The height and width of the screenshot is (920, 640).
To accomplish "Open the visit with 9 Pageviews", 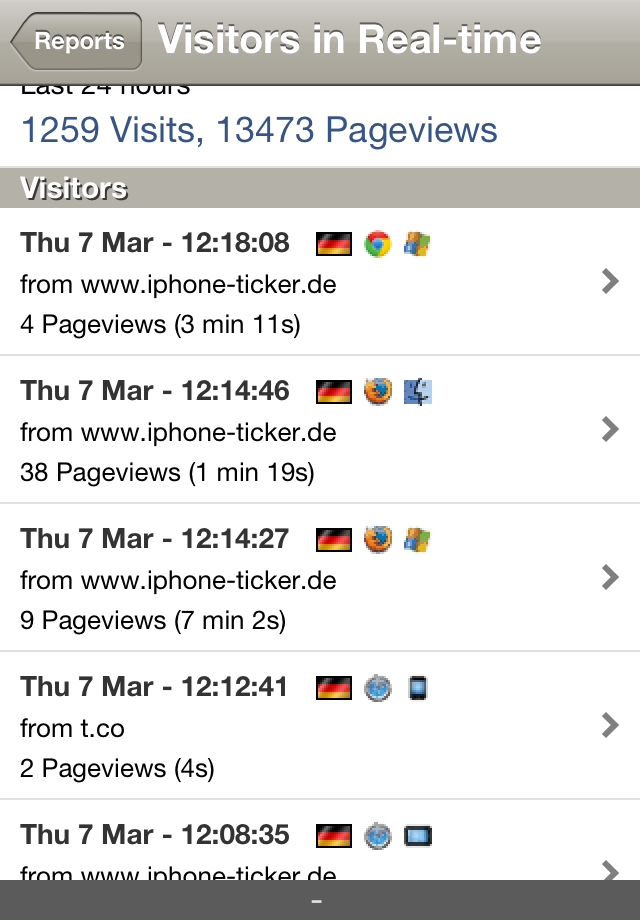I will coord(320,578).
